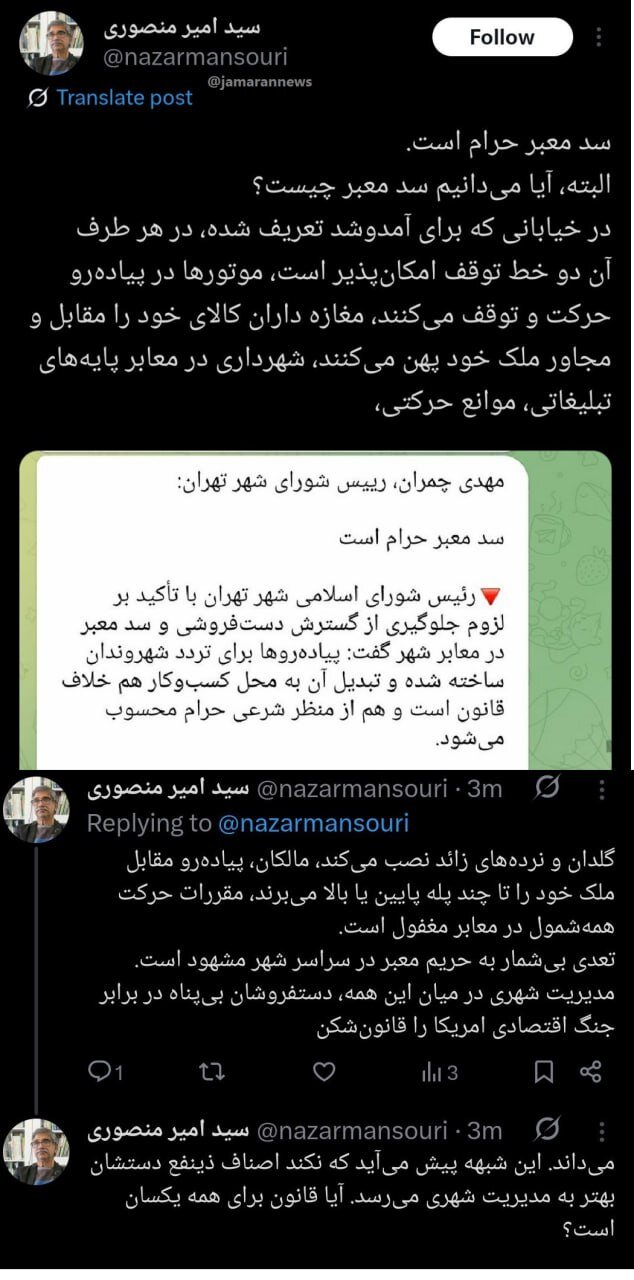This screenshot has height=1280, width=634.
Task: Tap Translate post
Action: coord(112,97)
